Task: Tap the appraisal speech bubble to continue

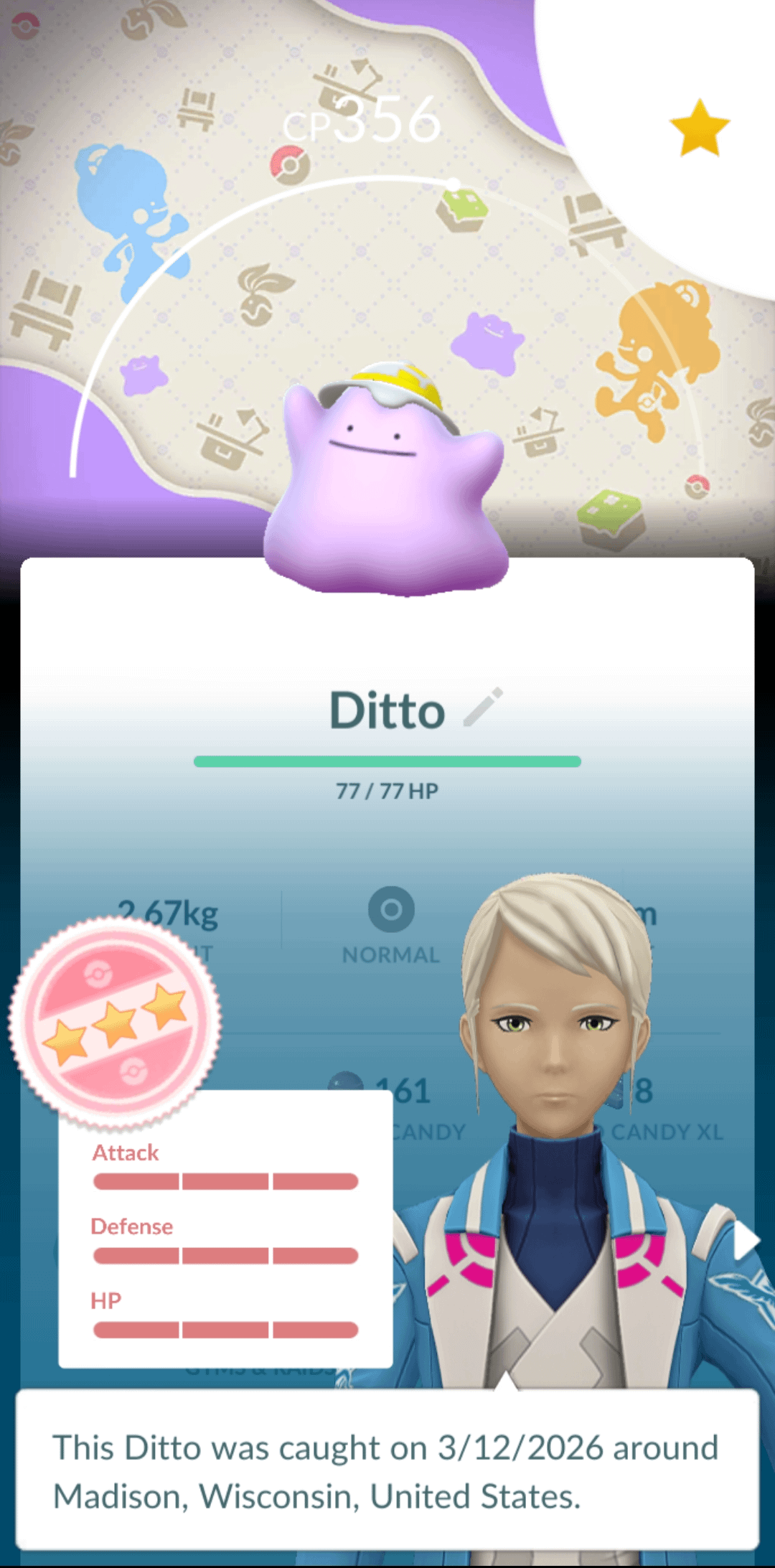Action: pos(387,1471)
